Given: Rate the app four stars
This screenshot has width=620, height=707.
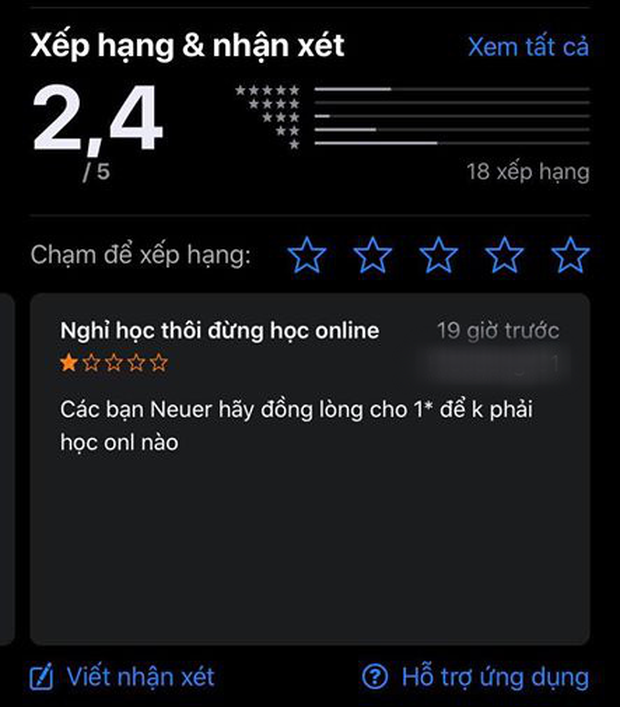Looking at the screenshot, I should [x=505, y=255].
